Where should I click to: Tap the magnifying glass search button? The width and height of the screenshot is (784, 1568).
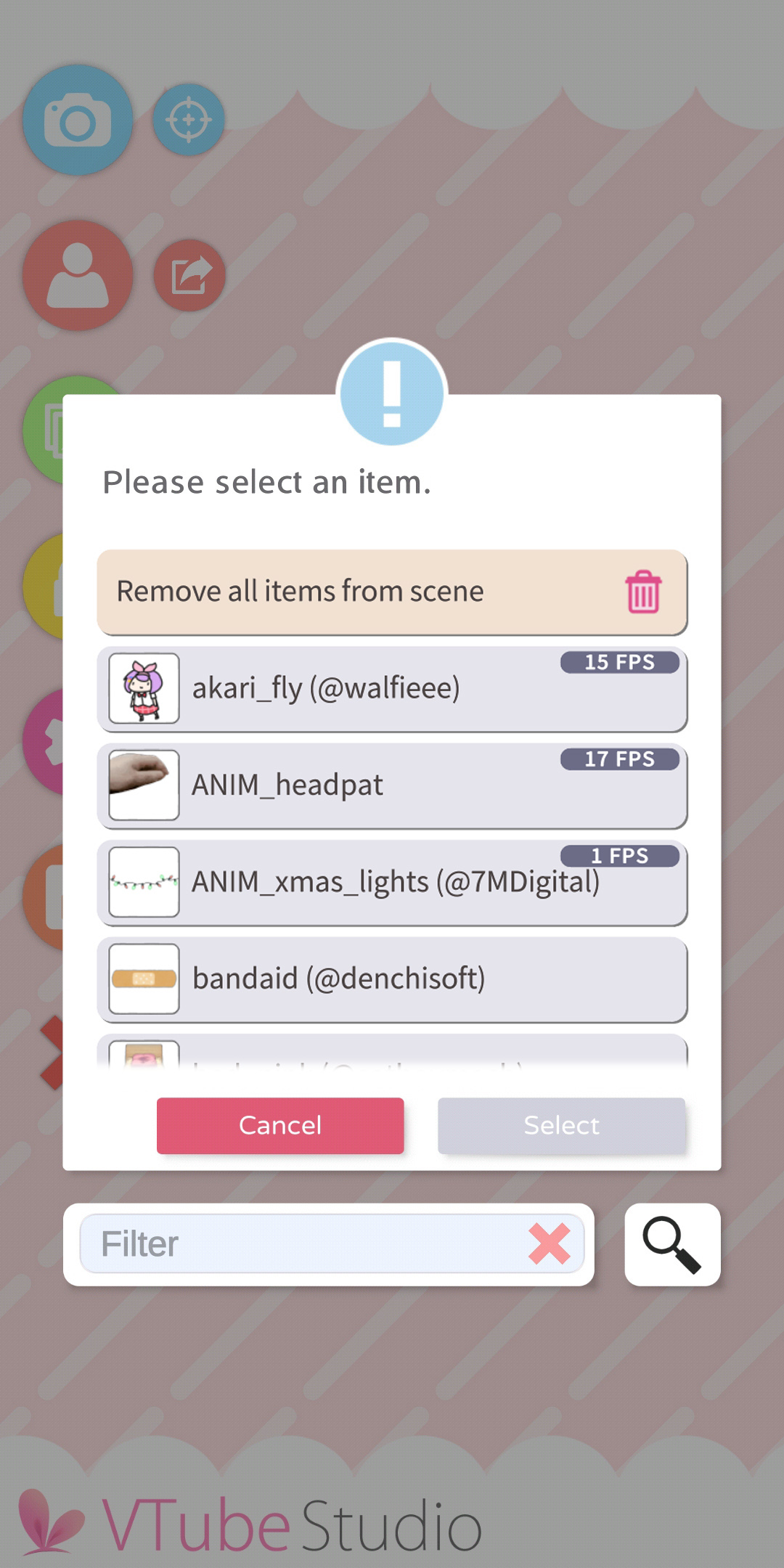[672, 1244]
